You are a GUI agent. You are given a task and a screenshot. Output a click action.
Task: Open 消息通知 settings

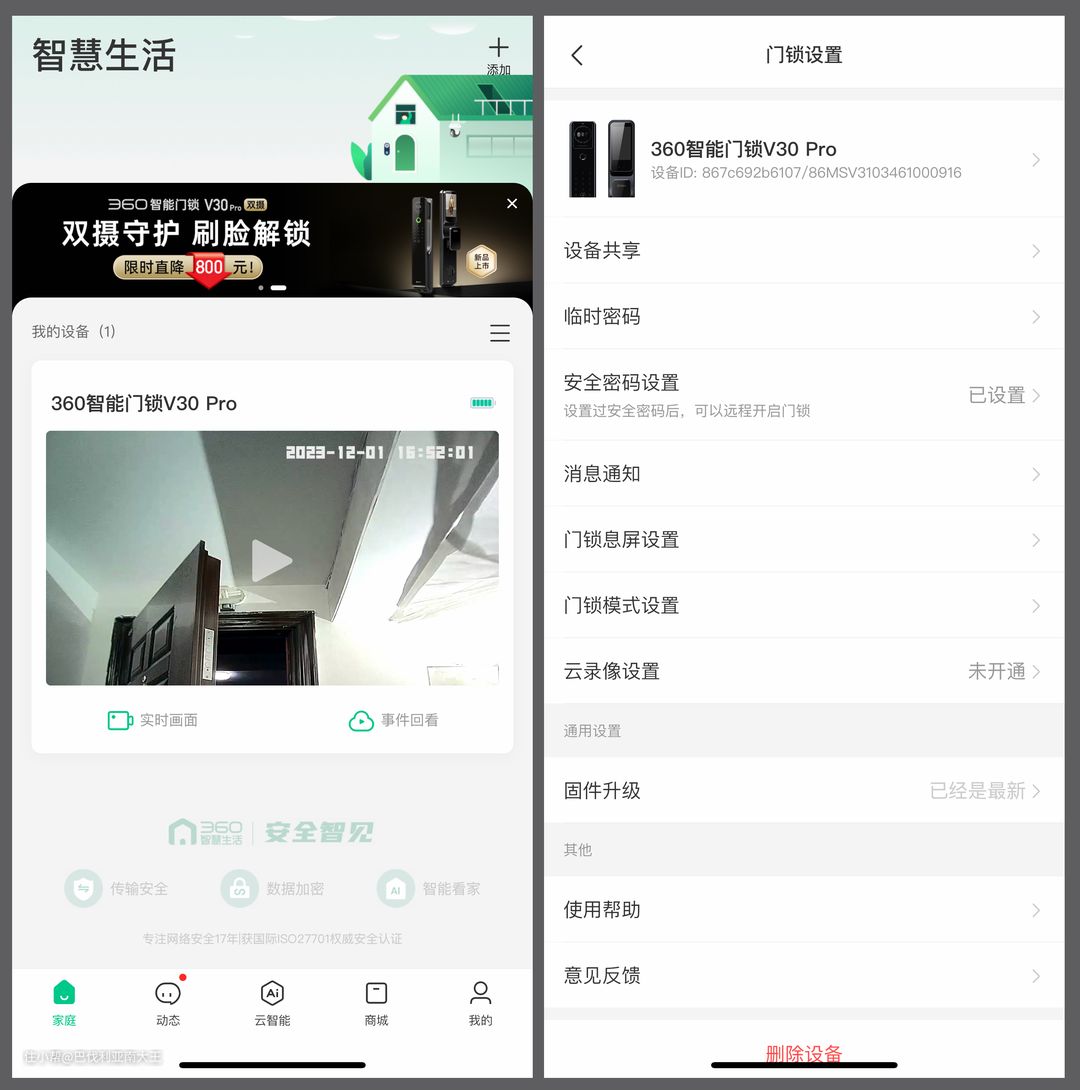point(803,473)
